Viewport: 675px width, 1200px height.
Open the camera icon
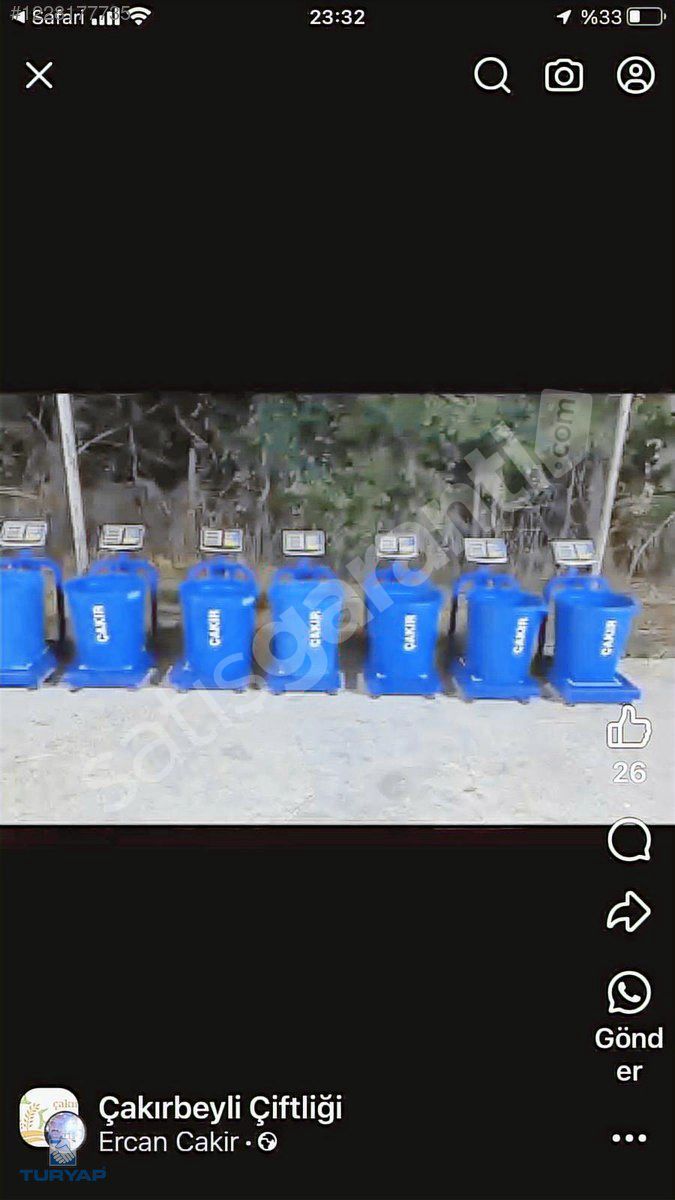coord(564,76)
